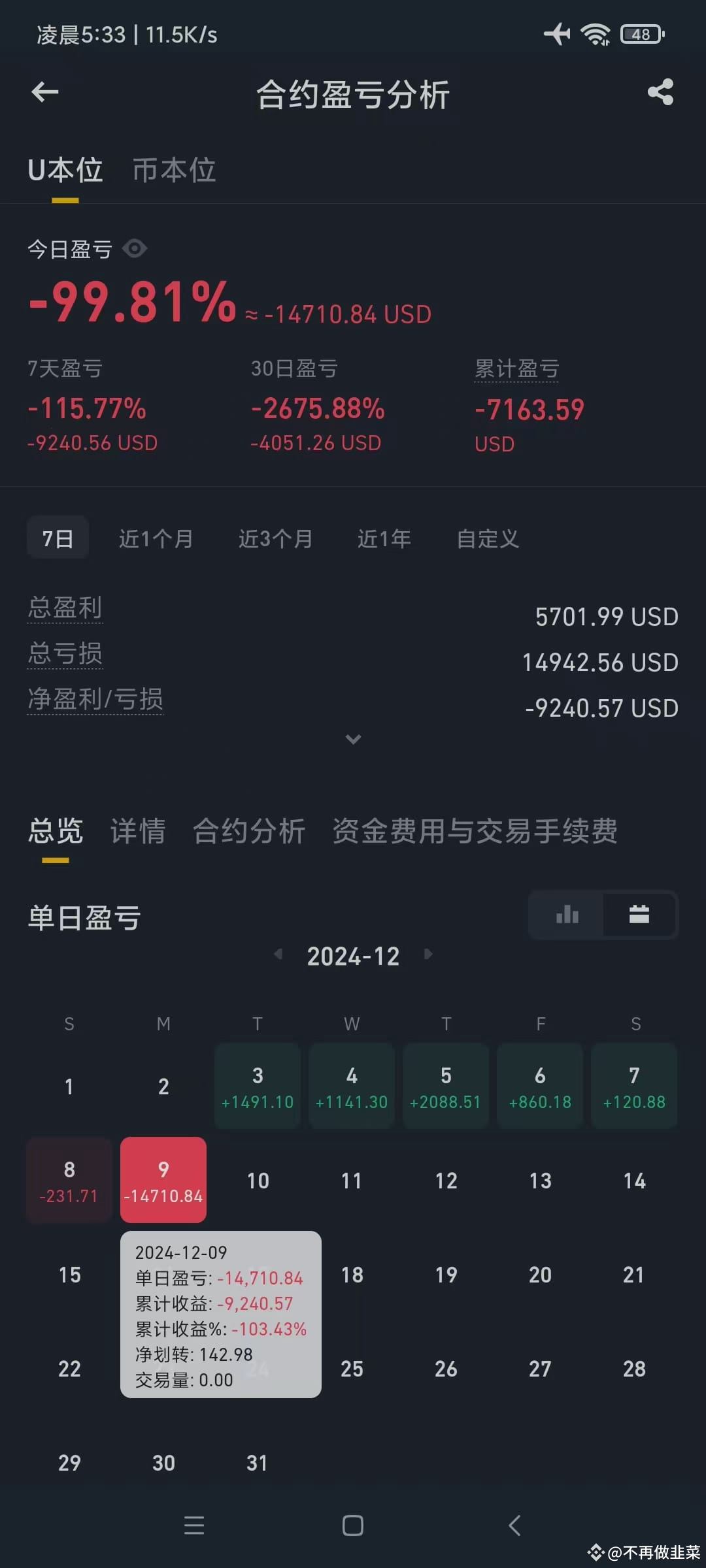Viewport: 706px width, 1568px height.
Task: Select December 5 with +2088.51
Action: pos(446,1086)
